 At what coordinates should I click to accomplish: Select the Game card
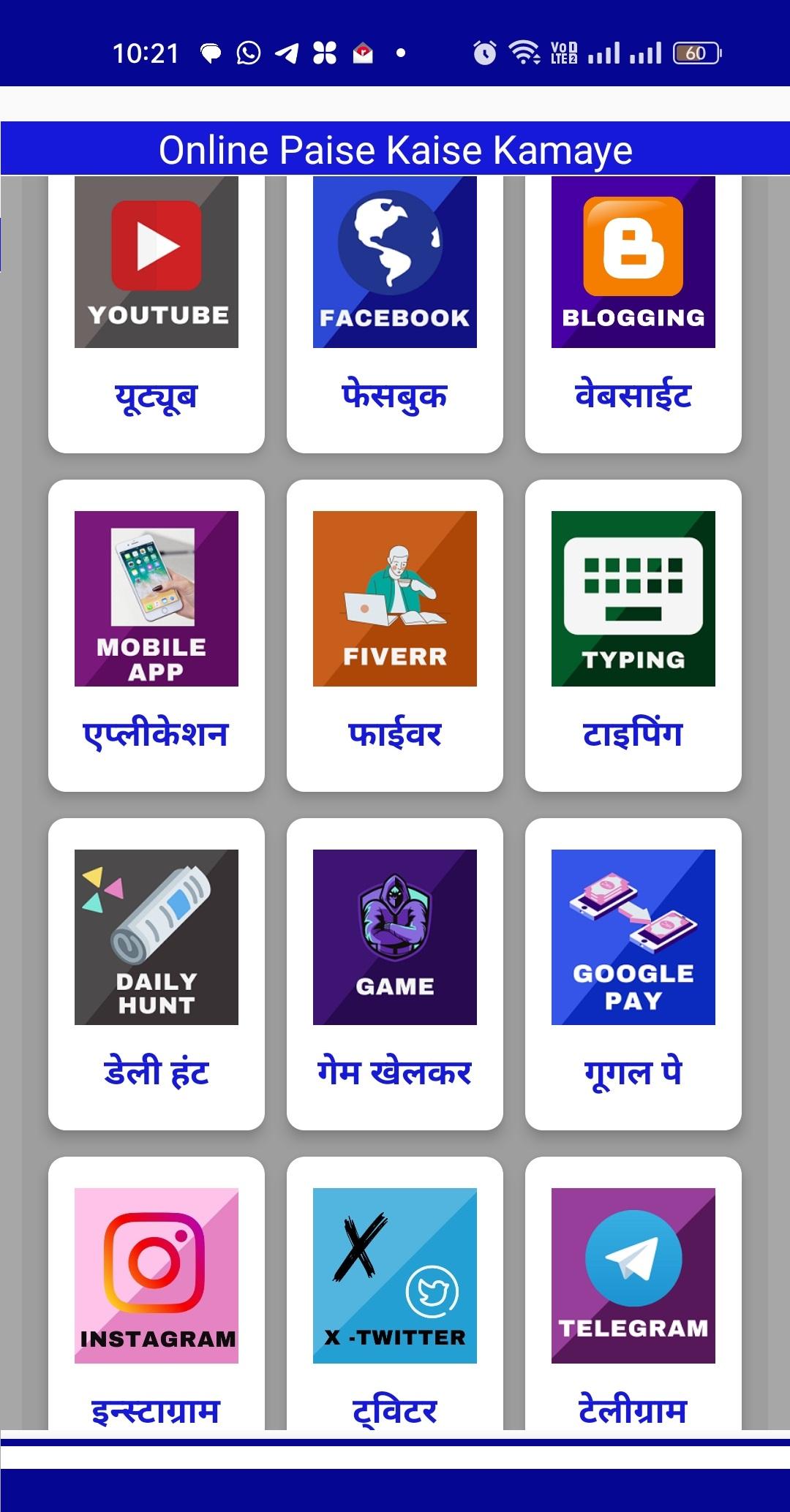395,973
